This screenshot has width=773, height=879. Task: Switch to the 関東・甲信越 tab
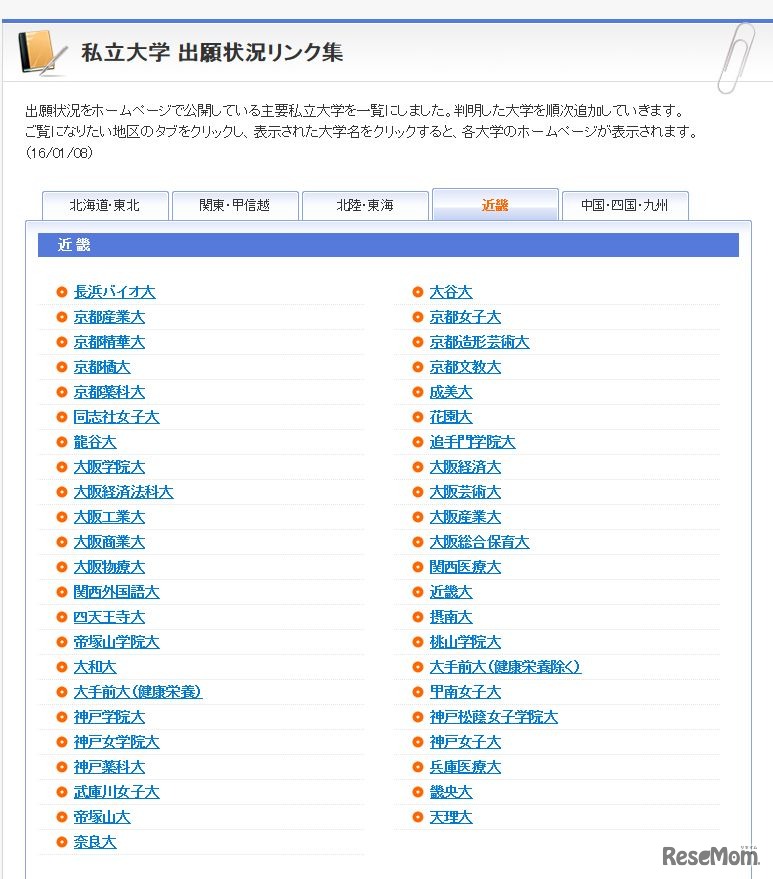[x=235, y=205]
